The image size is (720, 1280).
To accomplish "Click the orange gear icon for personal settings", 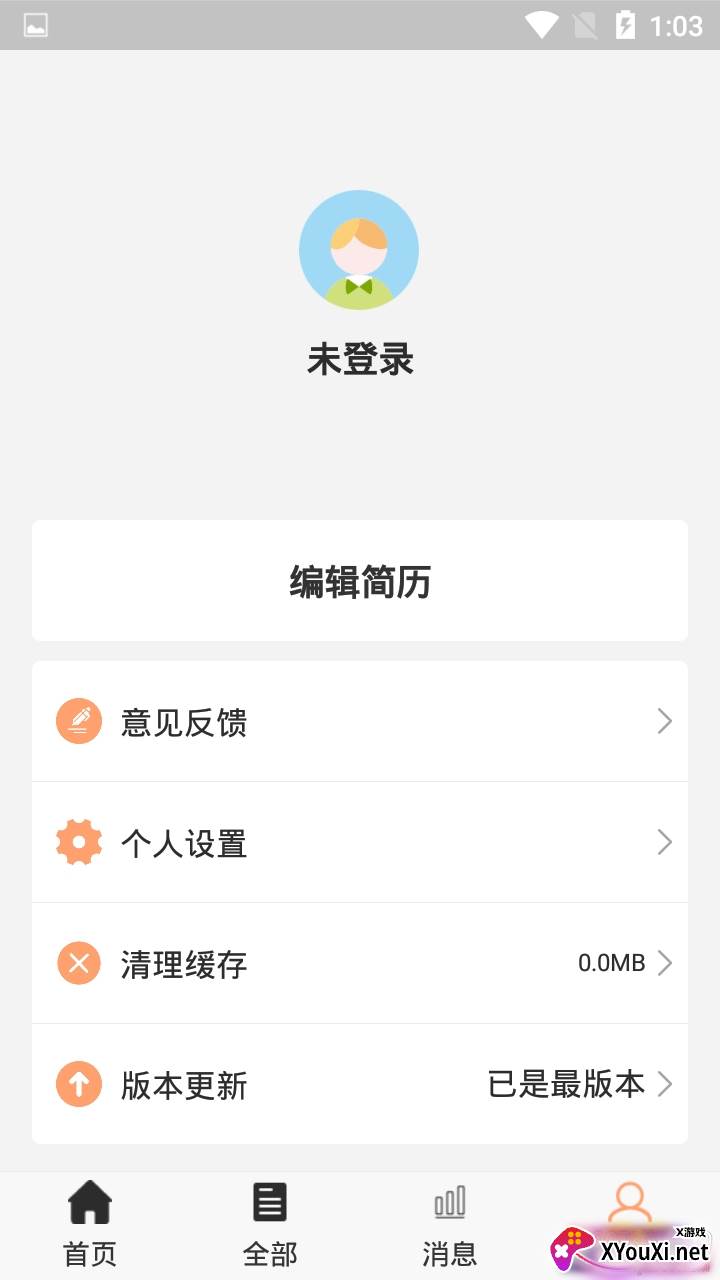I will click(x=79, y=842).
